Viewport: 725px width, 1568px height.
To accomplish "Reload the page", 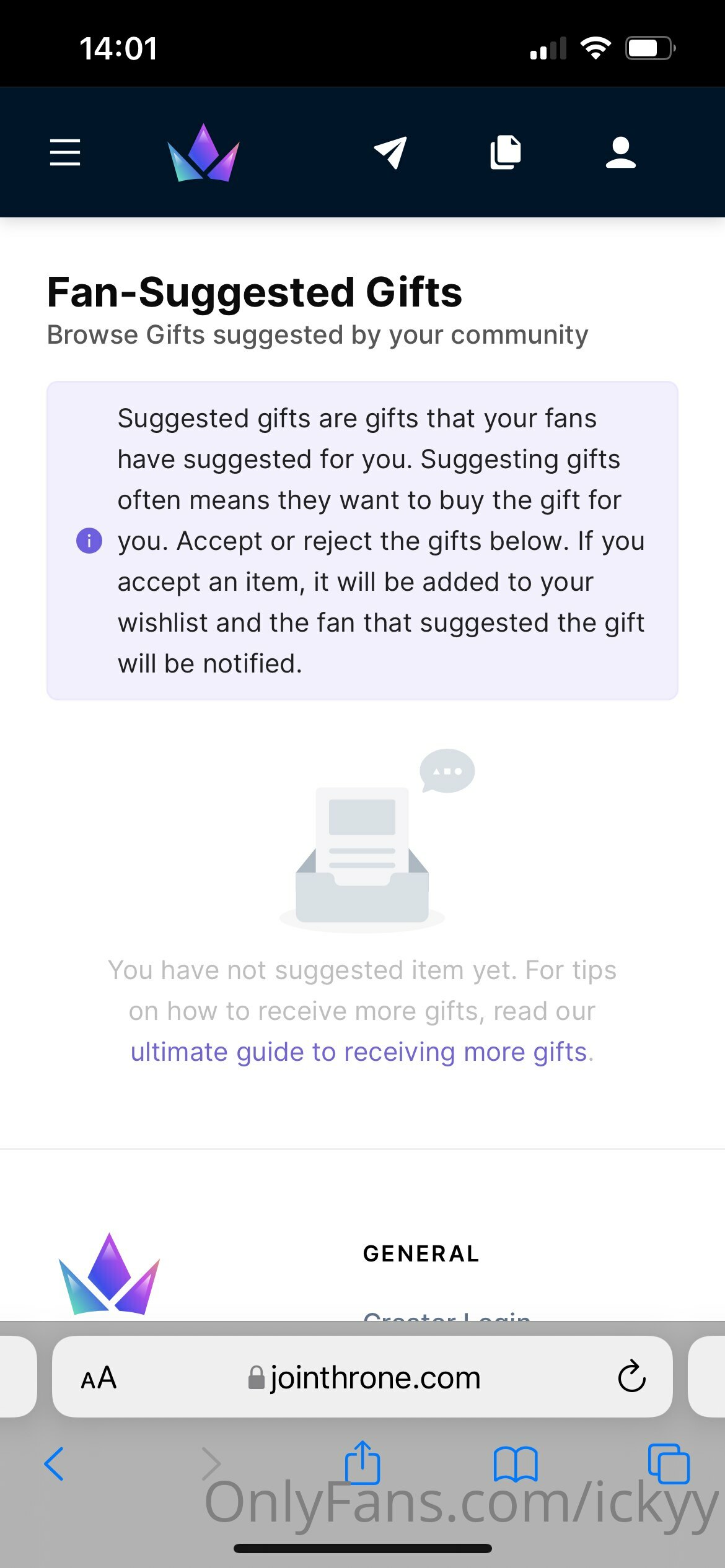I will (631, 1377).
